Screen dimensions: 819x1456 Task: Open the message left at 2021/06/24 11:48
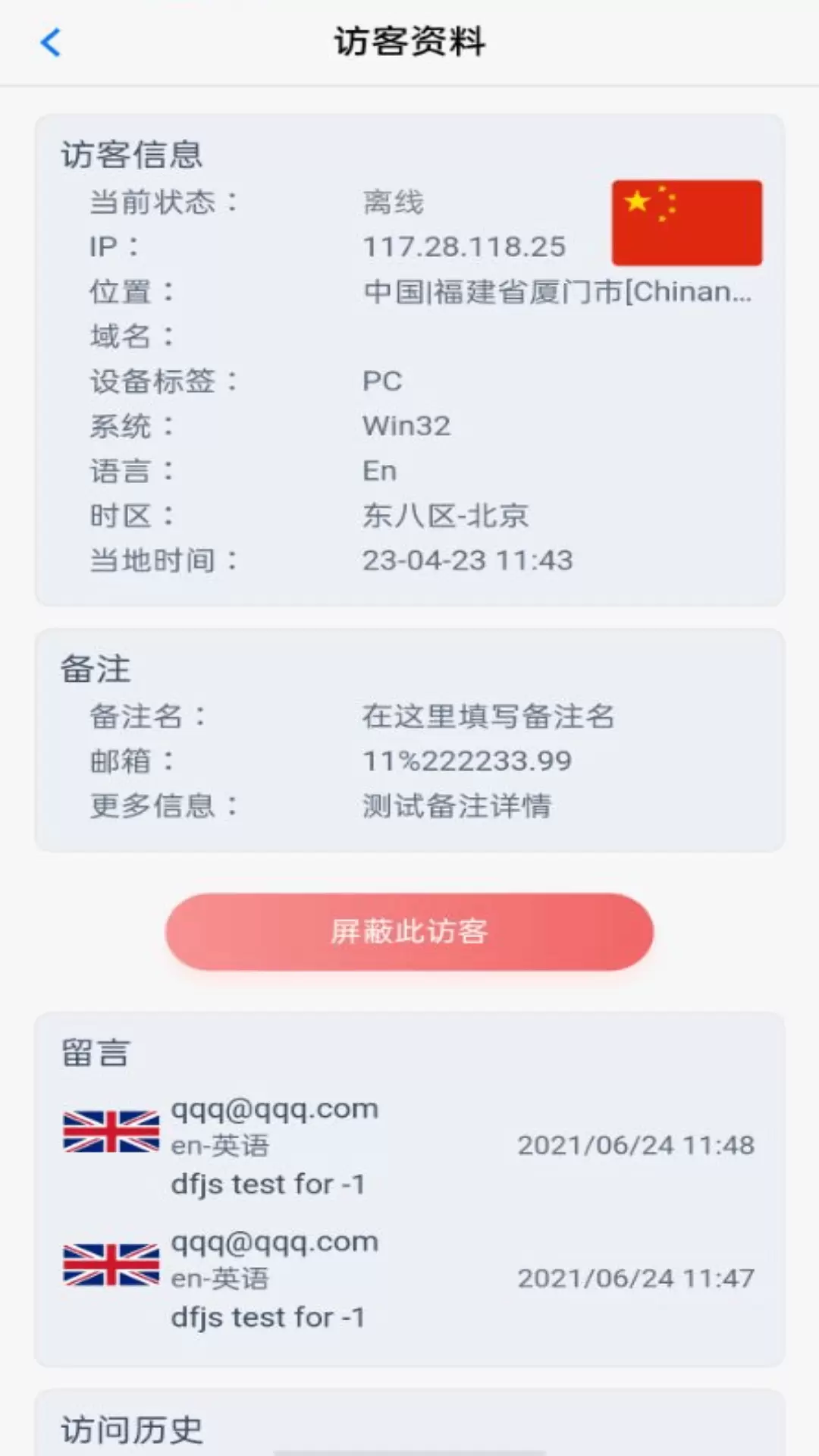tap(409, 1146)
